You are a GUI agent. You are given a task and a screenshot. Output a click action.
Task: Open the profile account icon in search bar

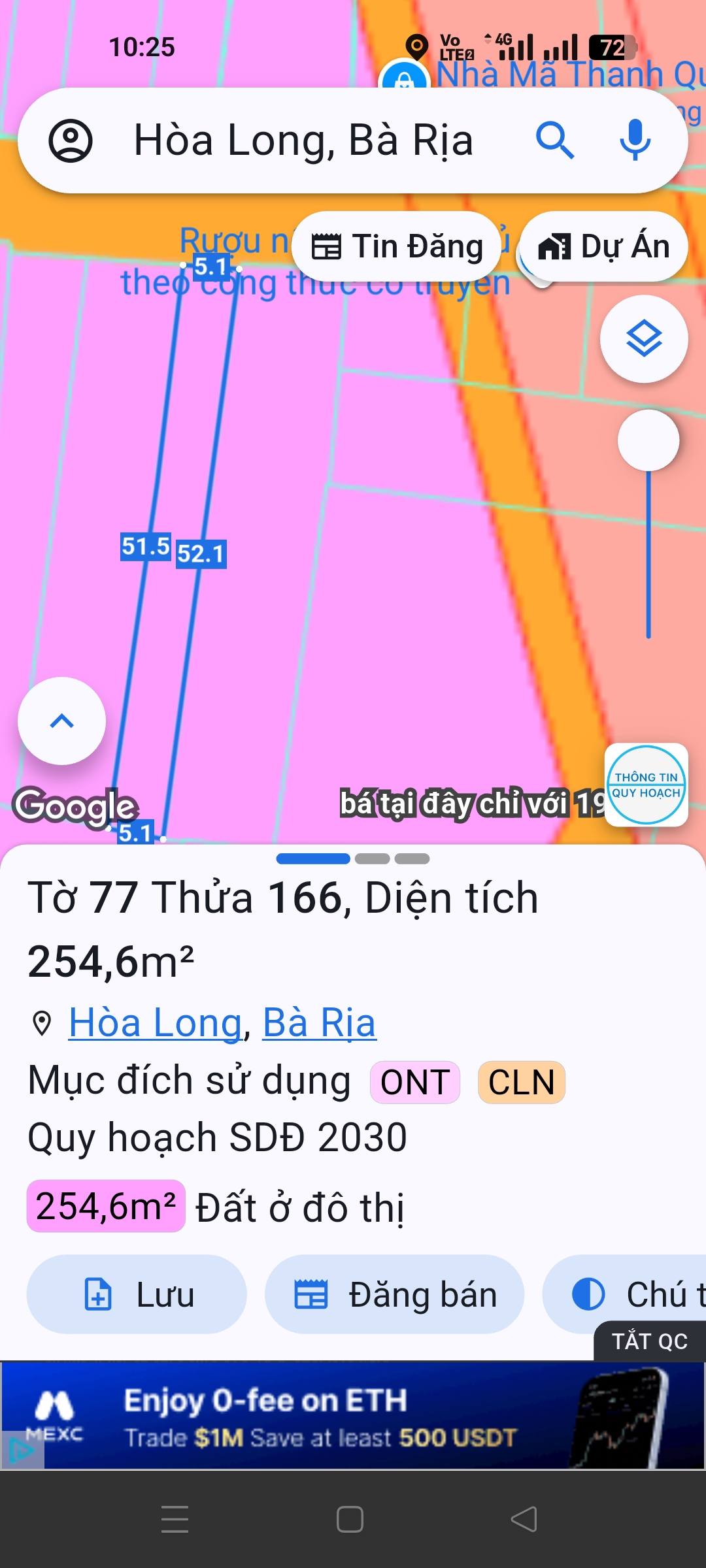pyautogui.click(x=72, y=140)
